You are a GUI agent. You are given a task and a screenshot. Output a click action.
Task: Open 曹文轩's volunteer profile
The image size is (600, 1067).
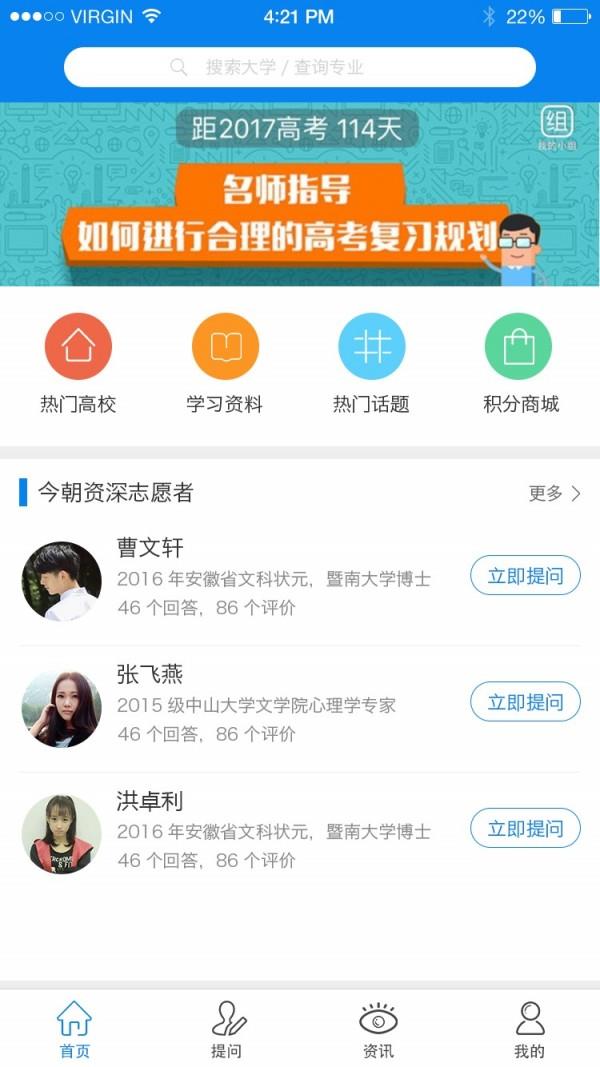click(150, 548)
